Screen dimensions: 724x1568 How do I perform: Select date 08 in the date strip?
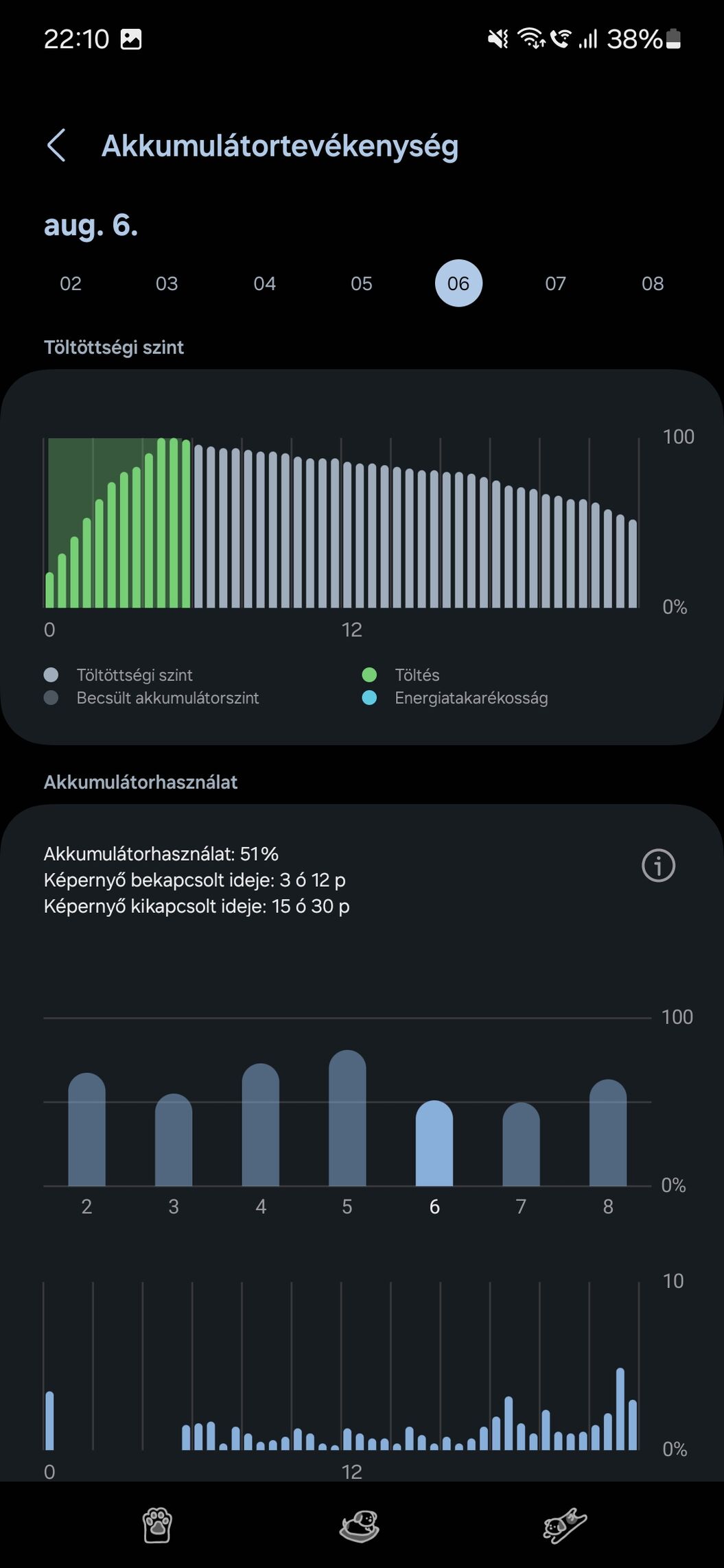(x=652, y=283)
